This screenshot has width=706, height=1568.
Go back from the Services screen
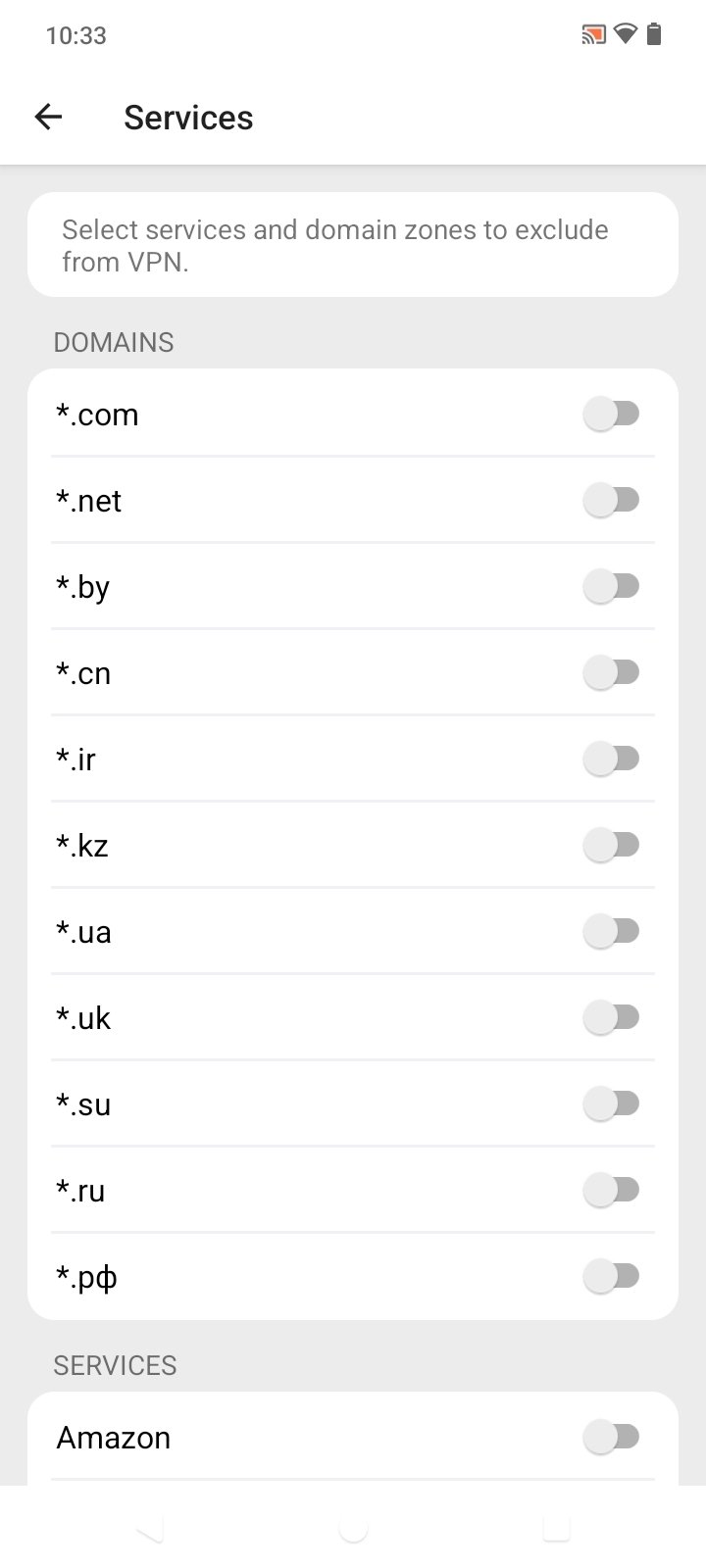point(48,118)
